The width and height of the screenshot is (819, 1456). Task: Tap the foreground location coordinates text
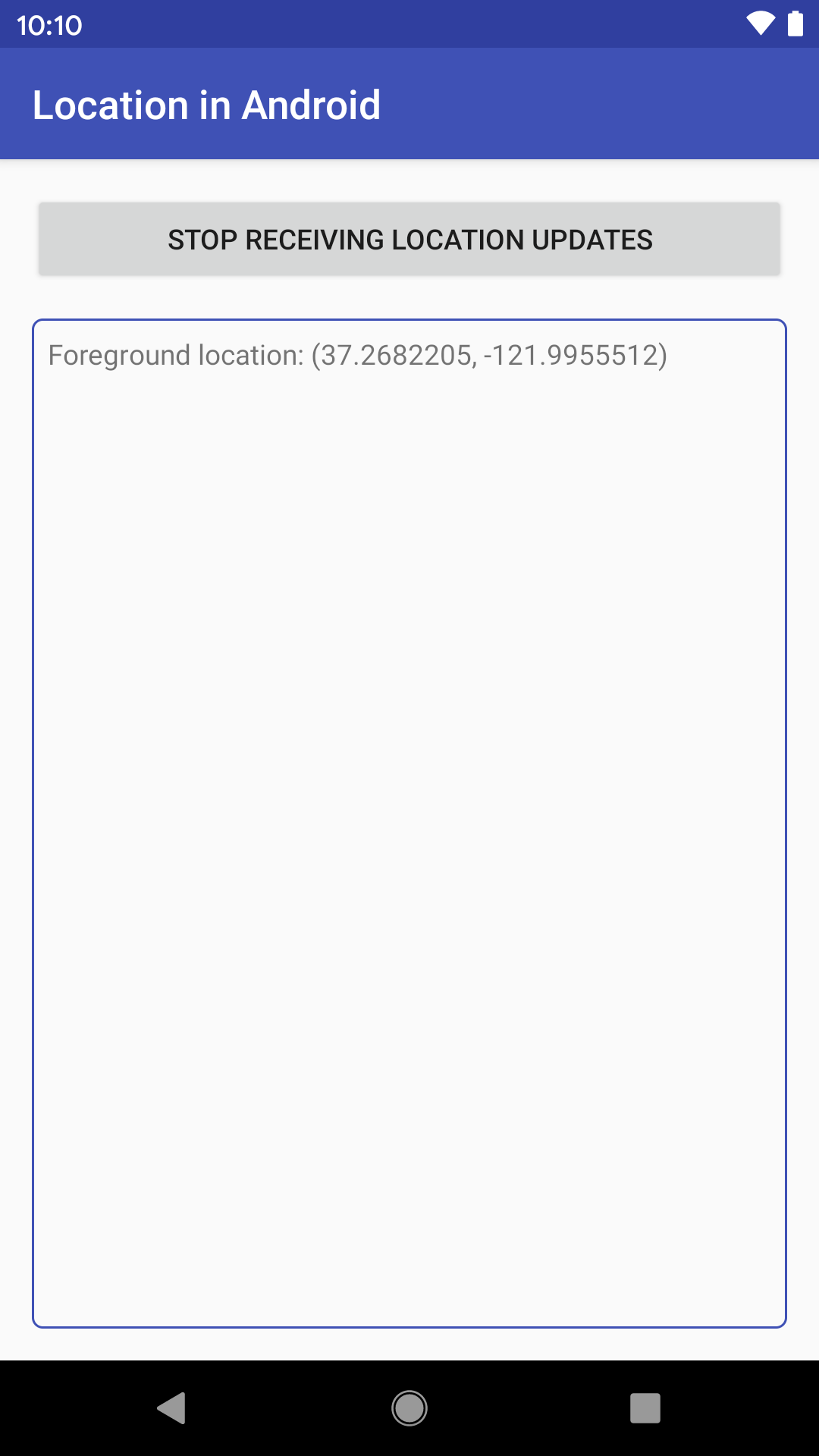[x=359, y=355]
